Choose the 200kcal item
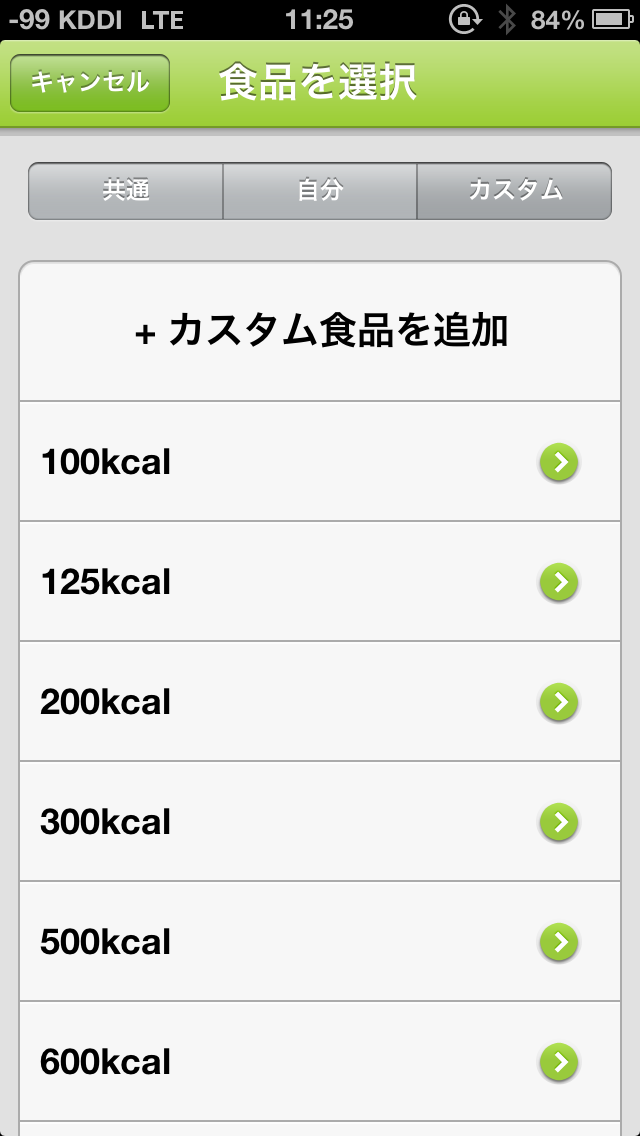This screenshot has width=640, height=1136. coord(320,702)
